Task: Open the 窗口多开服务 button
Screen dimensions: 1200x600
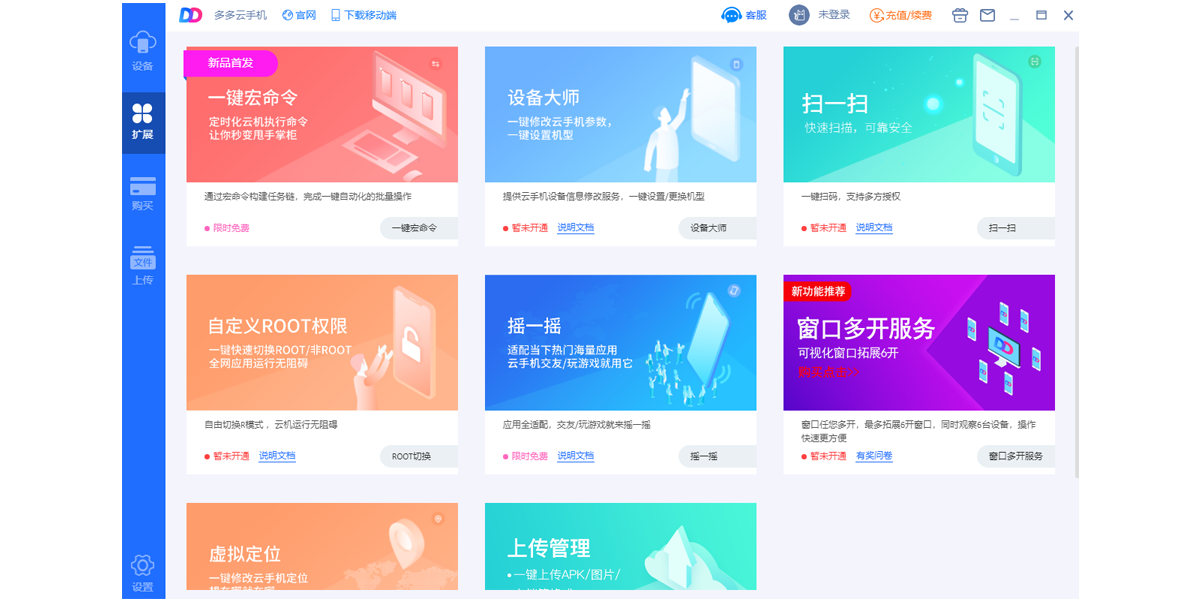Action: click(1014, 456)
